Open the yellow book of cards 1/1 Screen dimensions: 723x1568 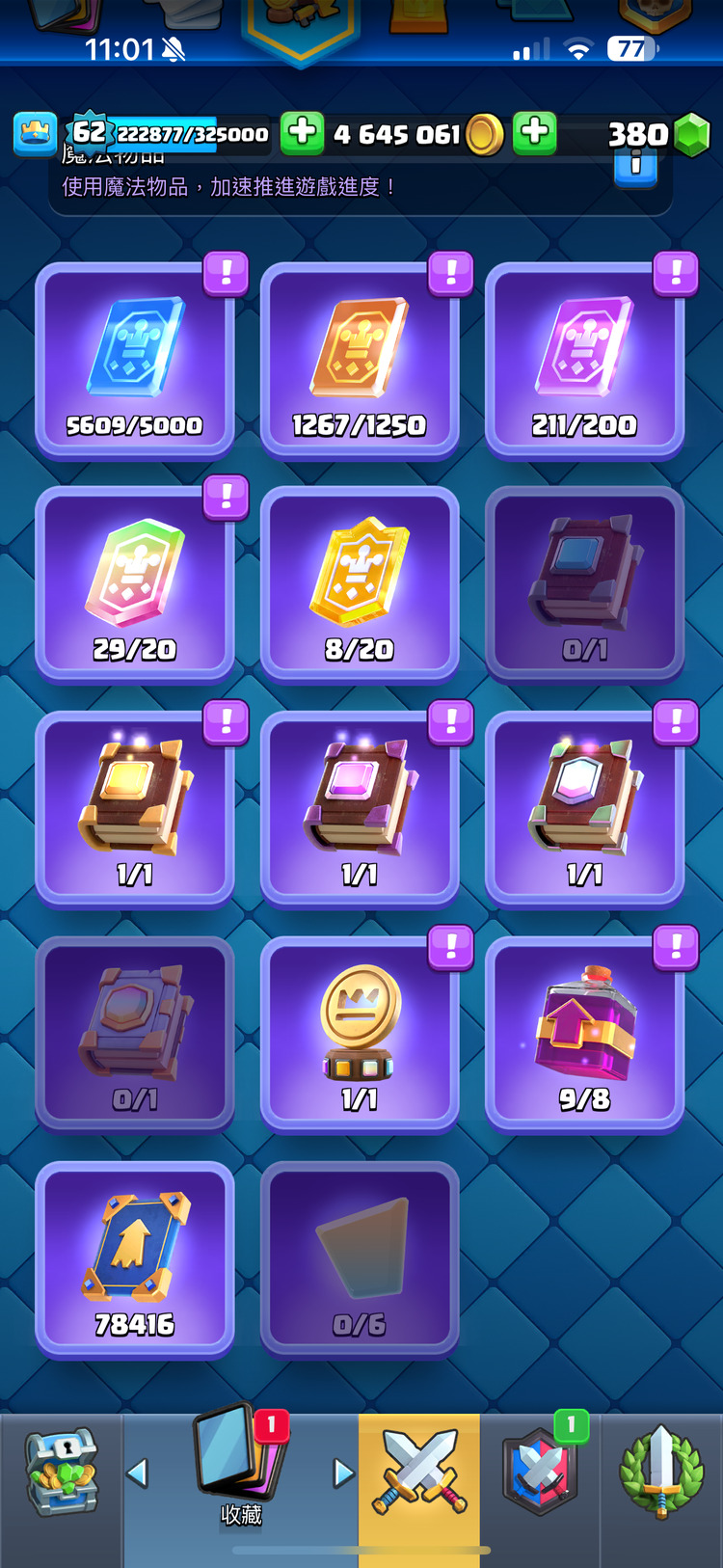pyautogui.click(x=135, y=809)
